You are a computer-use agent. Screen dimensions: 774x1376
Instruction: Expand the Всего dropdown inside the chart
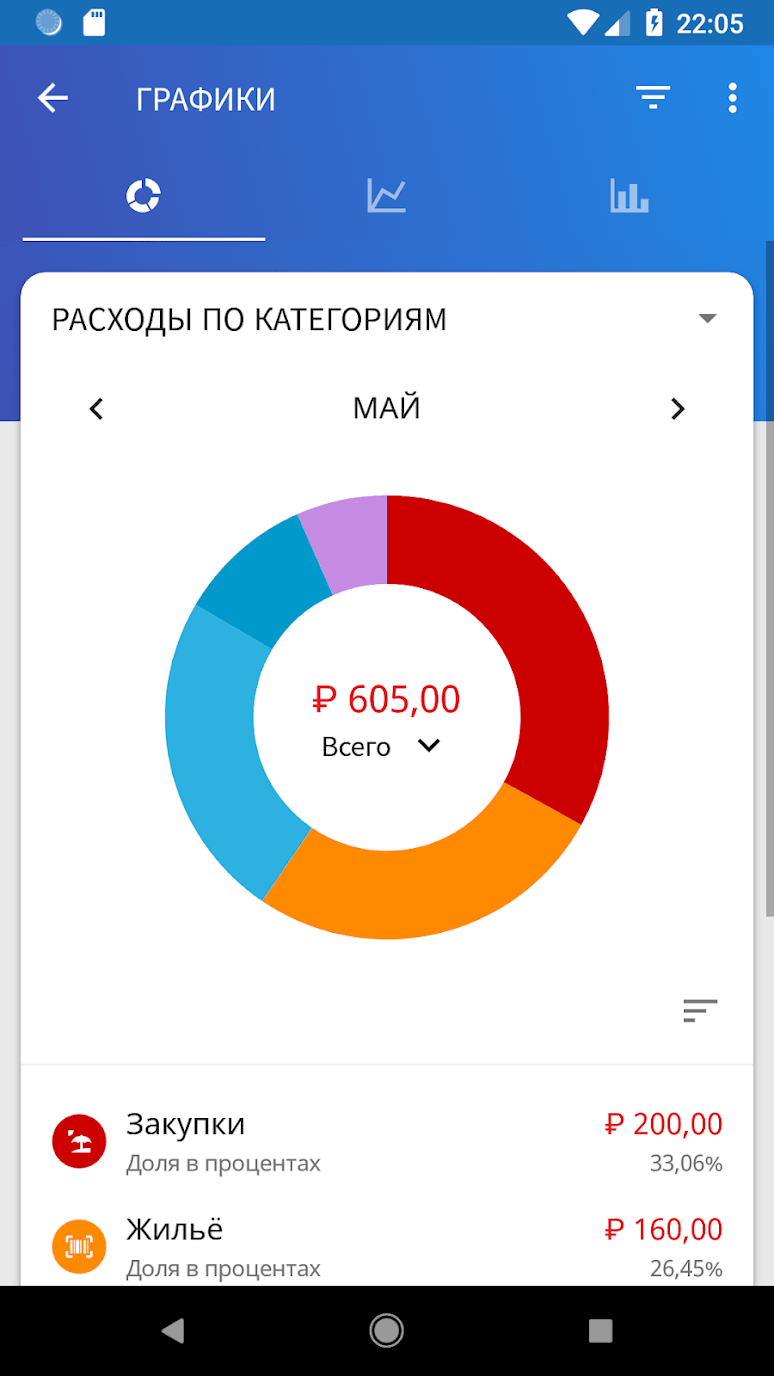click(x=428, y=746)
